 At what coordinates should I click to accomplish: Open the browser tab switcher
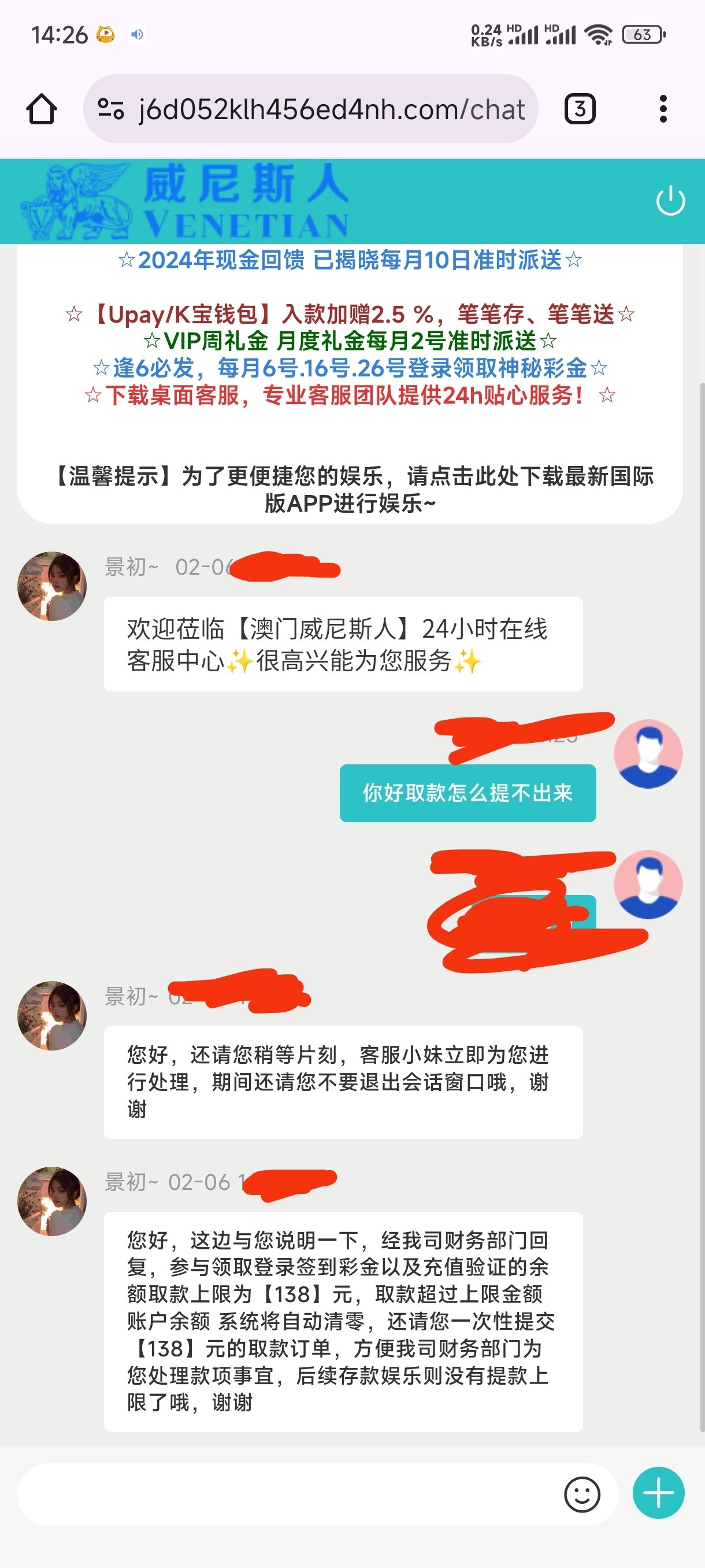(x=580, y=110)
